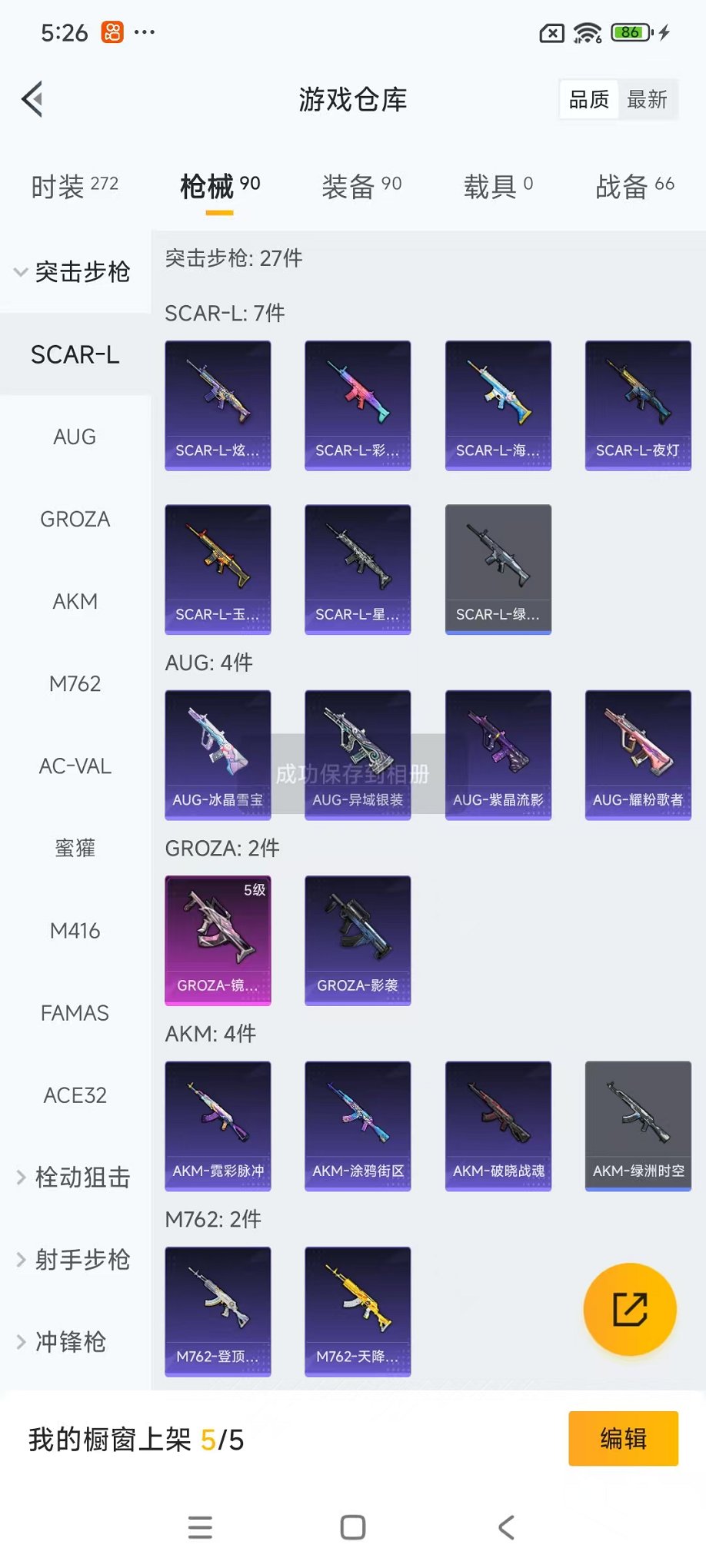Switch to the 时装 tab
This screenshot has height=1568, width=706.
point(75,186)
